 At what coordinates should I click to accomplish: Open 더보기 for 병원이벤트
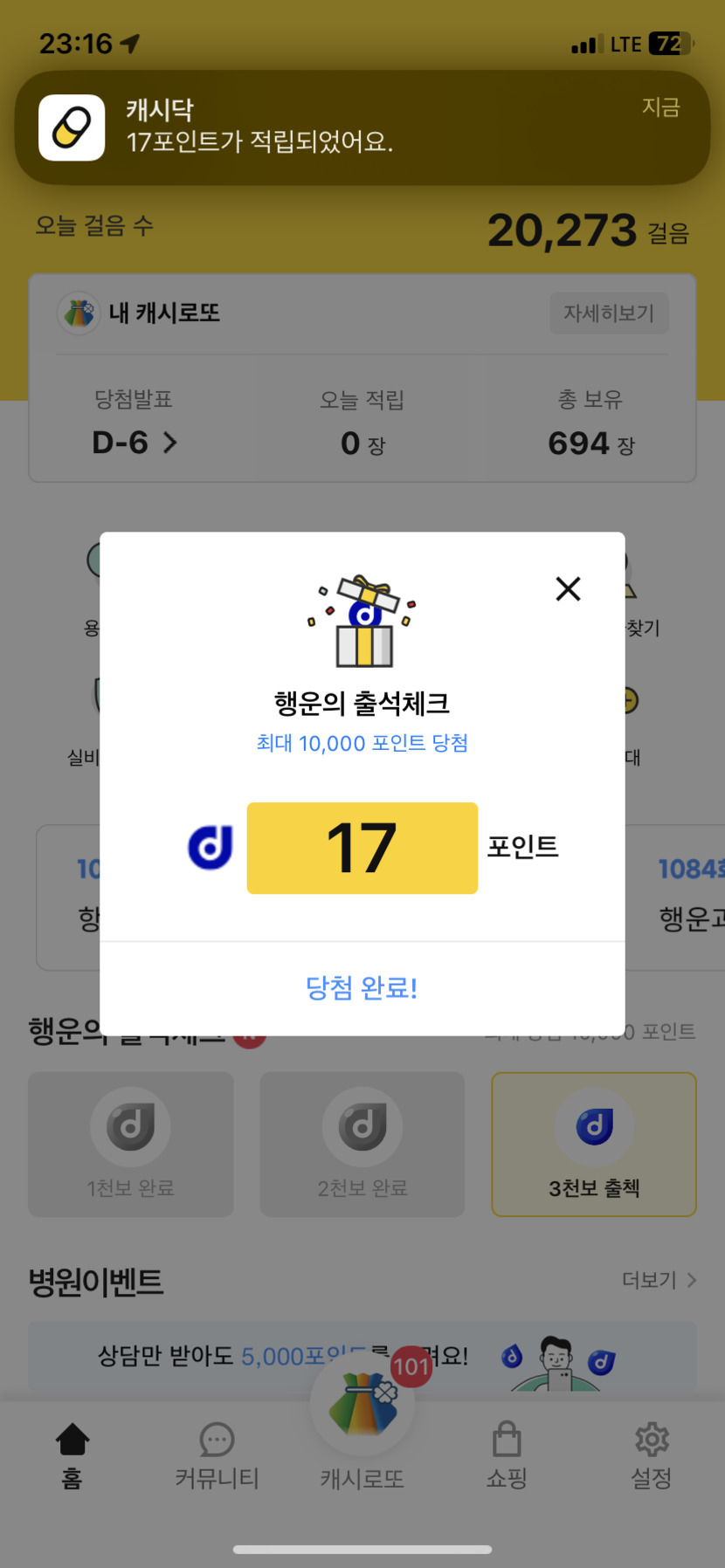pyautogui.click(x=659, y=1280)
